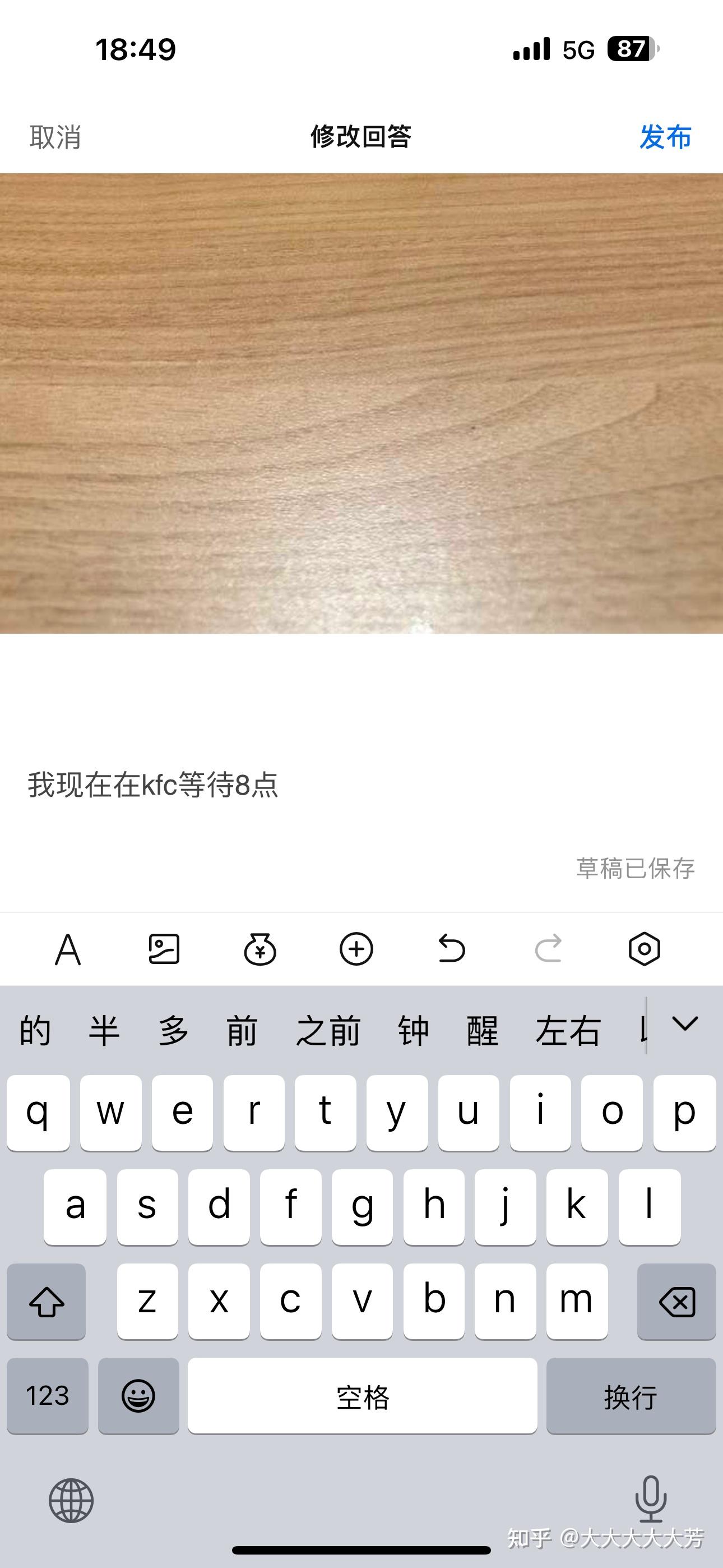723x1568 pixels.
Task: Open the plus add-content menu
Action: click(x=356, y=949)
